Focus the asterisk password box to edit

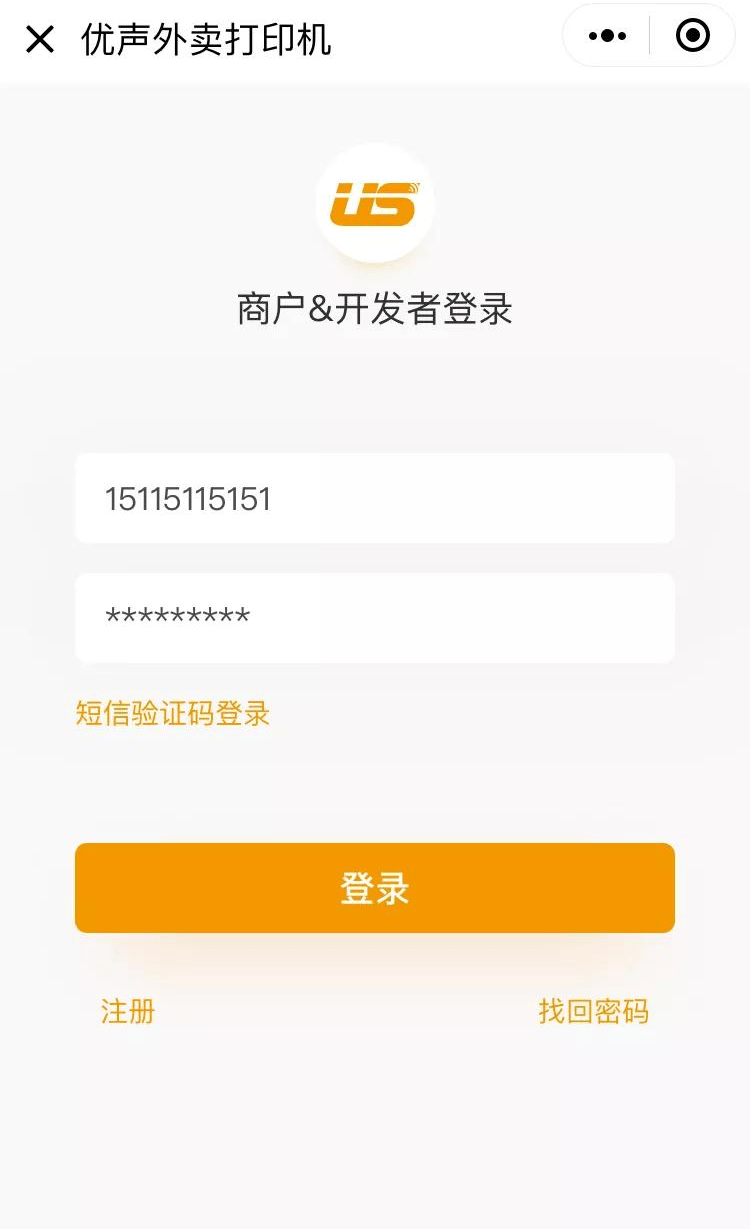(375, 618)
